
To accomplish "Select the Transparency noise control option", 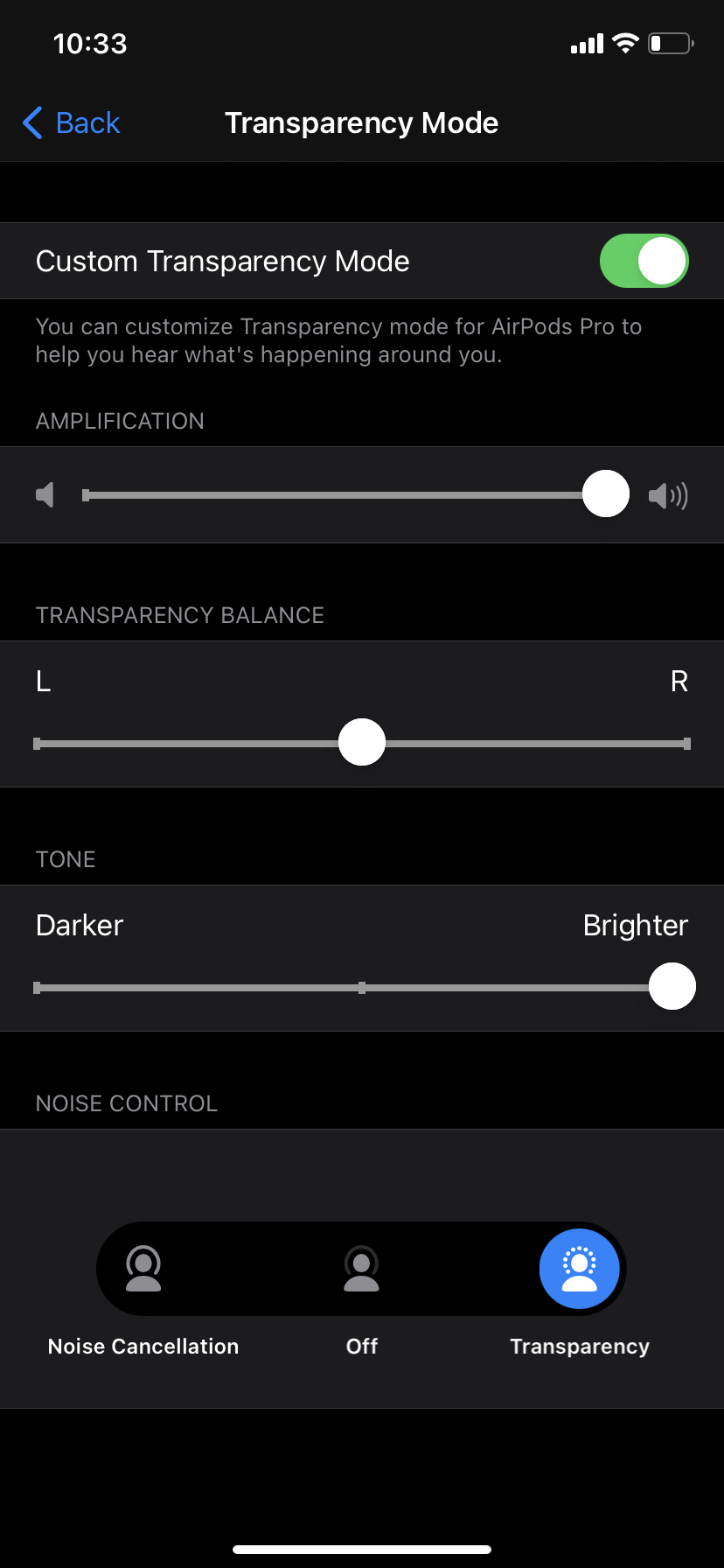I will [580, 1269].
